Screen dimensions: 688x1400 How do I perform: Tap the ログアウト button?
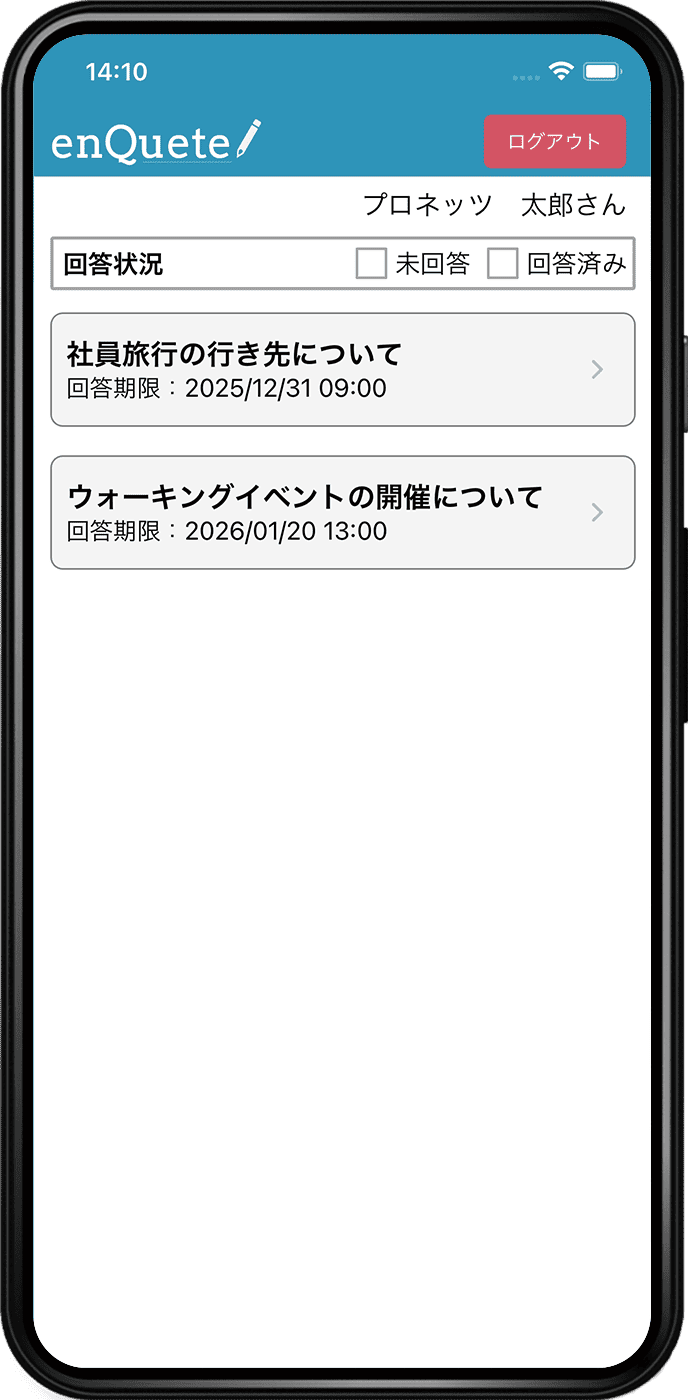tap(554, 142)
